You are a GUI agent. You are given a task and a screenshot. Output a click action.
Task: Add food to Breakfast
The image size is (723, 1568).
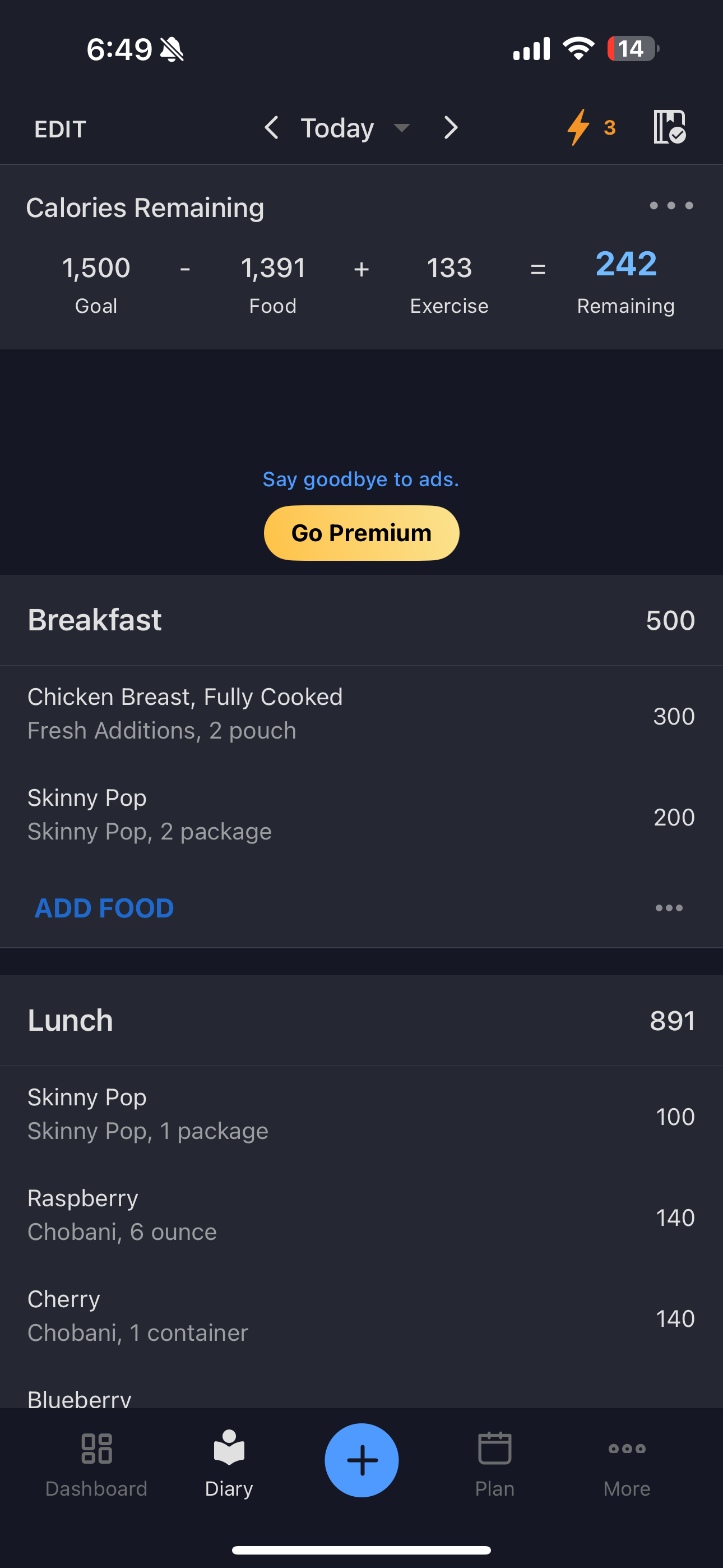pos(104,908)
